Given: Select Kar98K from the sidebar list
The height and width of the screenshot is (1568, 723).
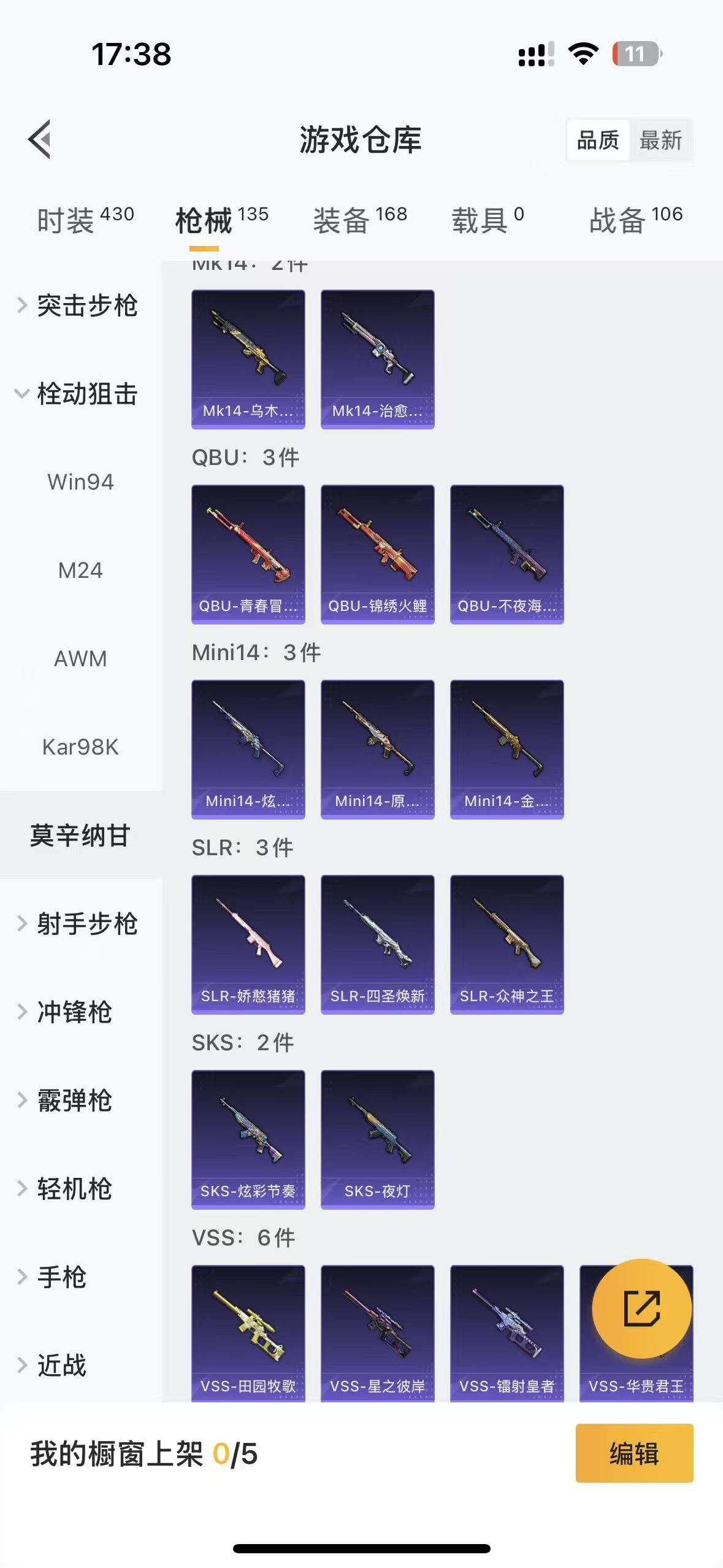Looking at the screenshot, I should point(80,747).
